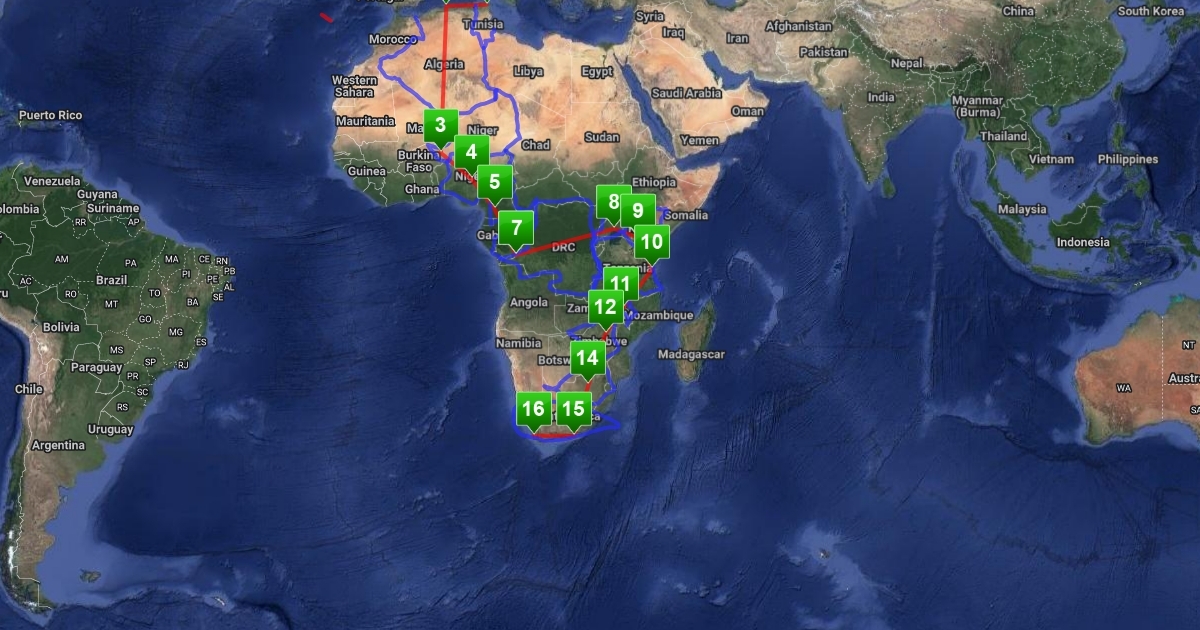
Task: Tap map marker number 3
Action: pyautogui.click(x=440, y=126)
